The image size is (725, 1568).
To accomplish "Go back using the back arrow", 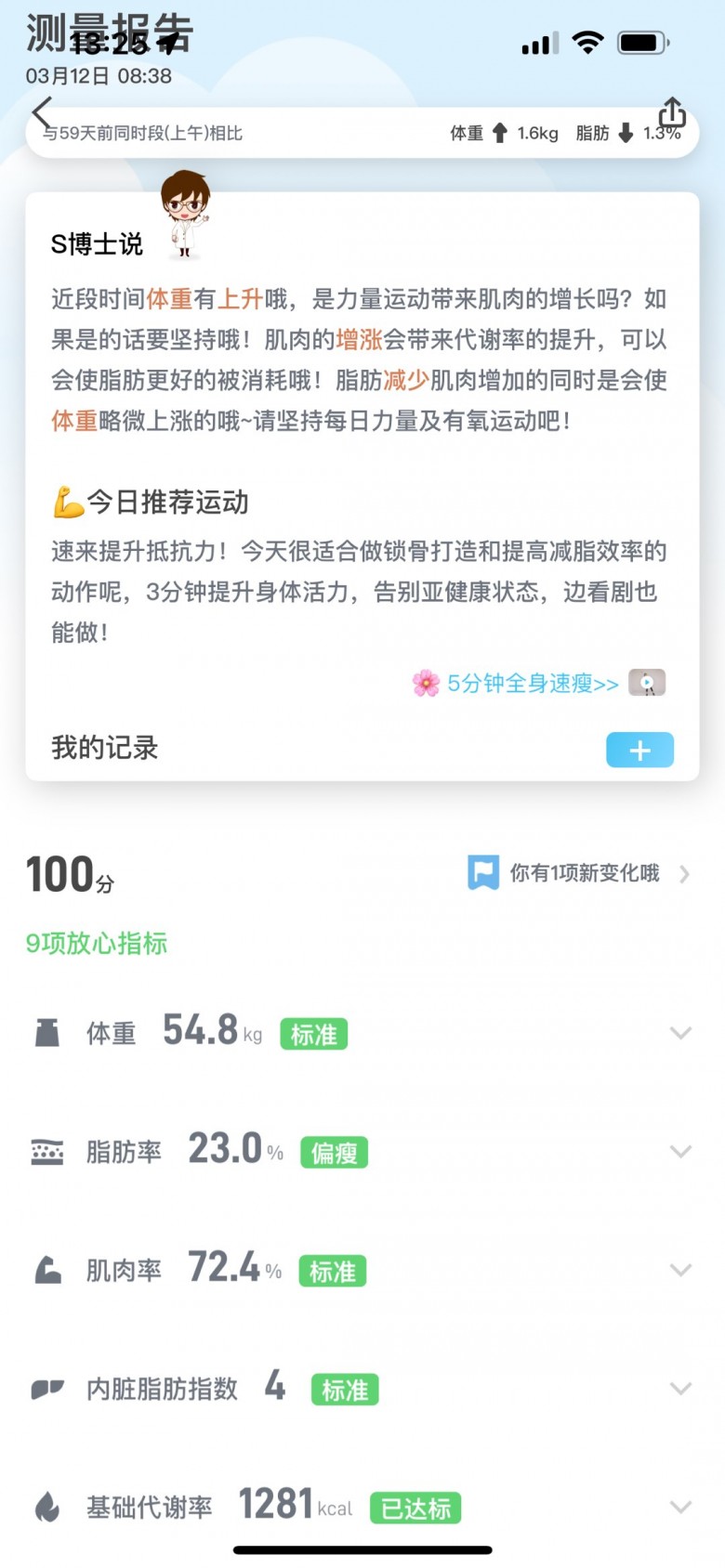I will pyautogui.click(x=42, y=113).
